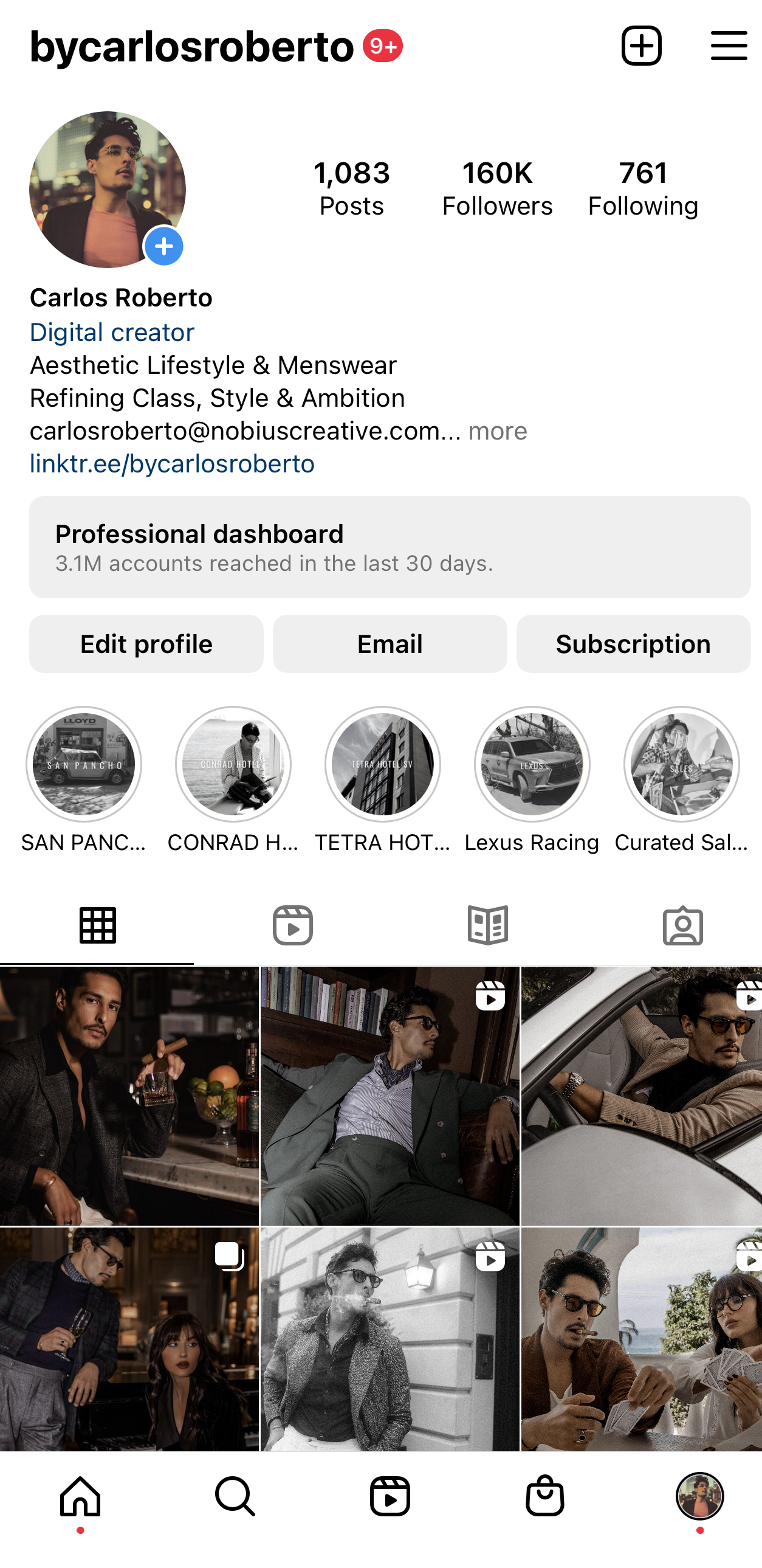Switch to the Reels tab on the profile
Image resolution: width=762 pixels, height=1568 pixels.
292,925
